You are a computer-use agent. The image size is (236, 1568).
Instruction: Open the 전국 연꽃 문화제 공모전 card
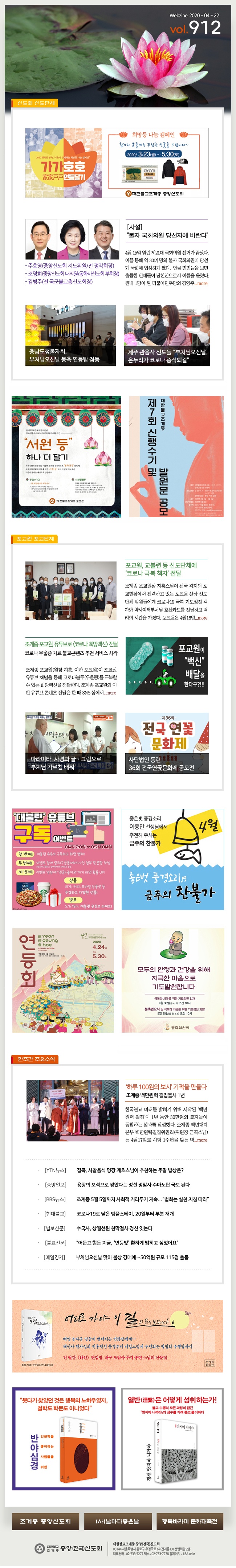click(167, 742)
